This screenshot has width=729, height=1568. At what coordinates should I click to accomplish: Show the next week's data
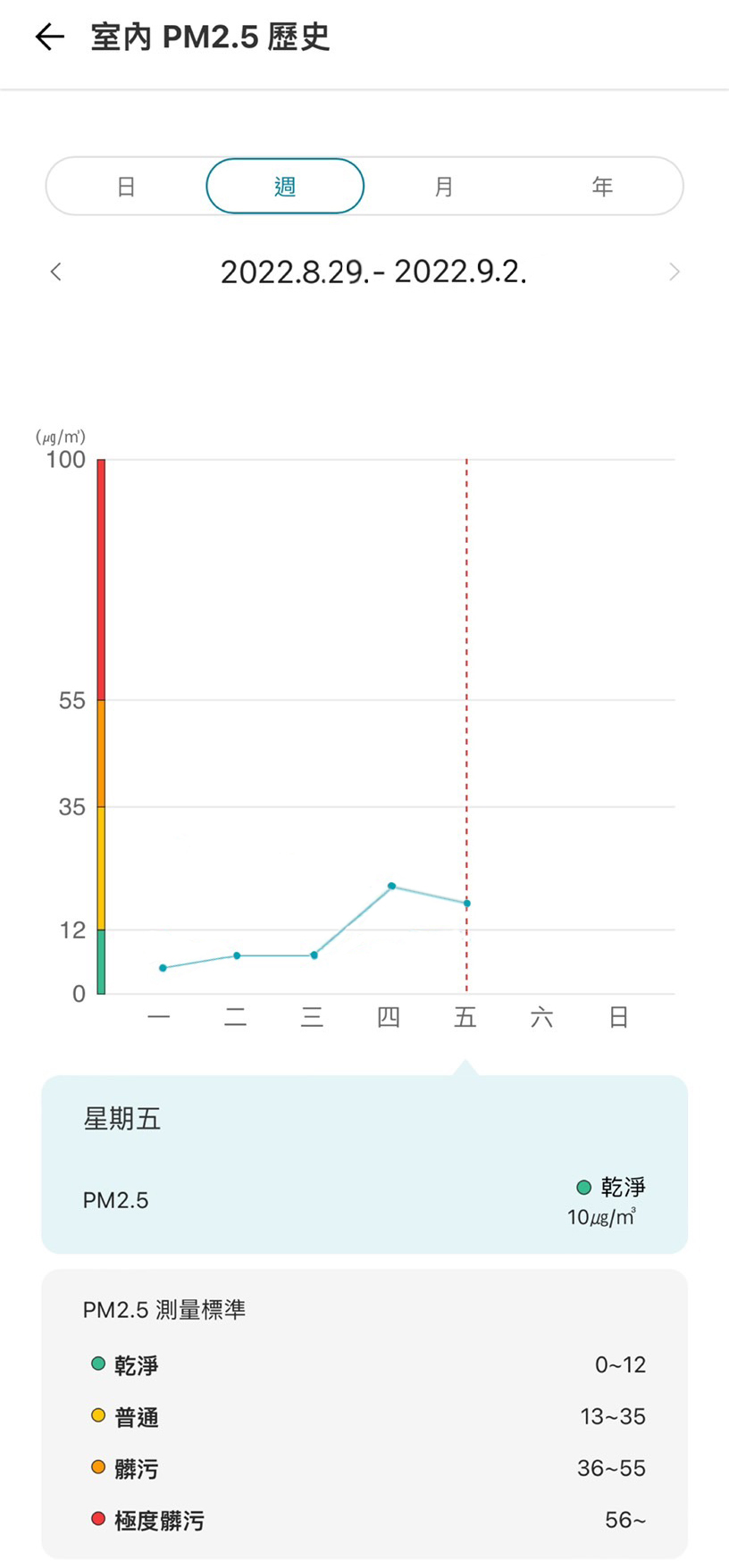(675, 271)
